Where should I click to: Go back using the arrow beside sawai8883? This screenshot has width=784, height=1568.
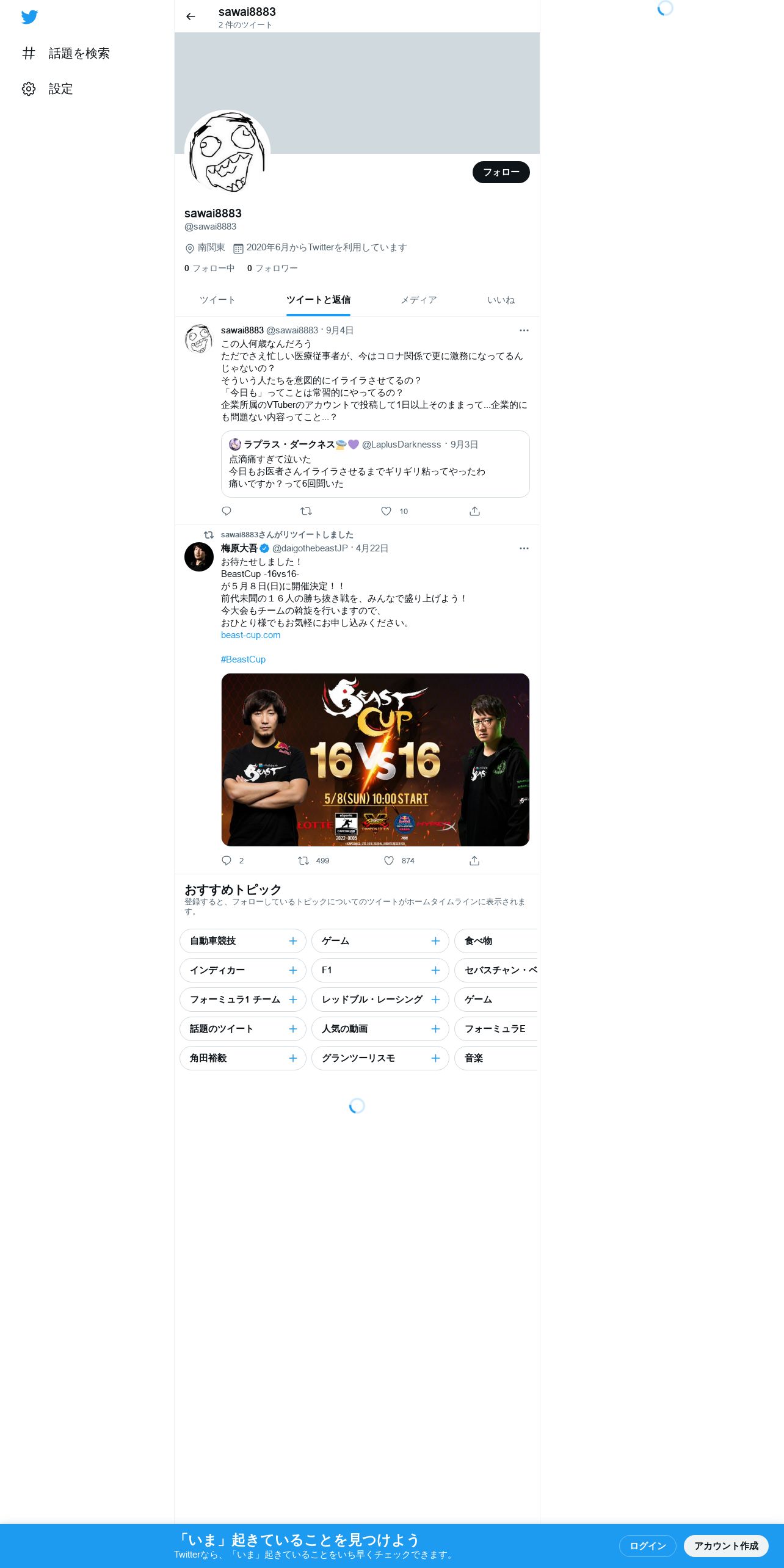pos(191,16)
